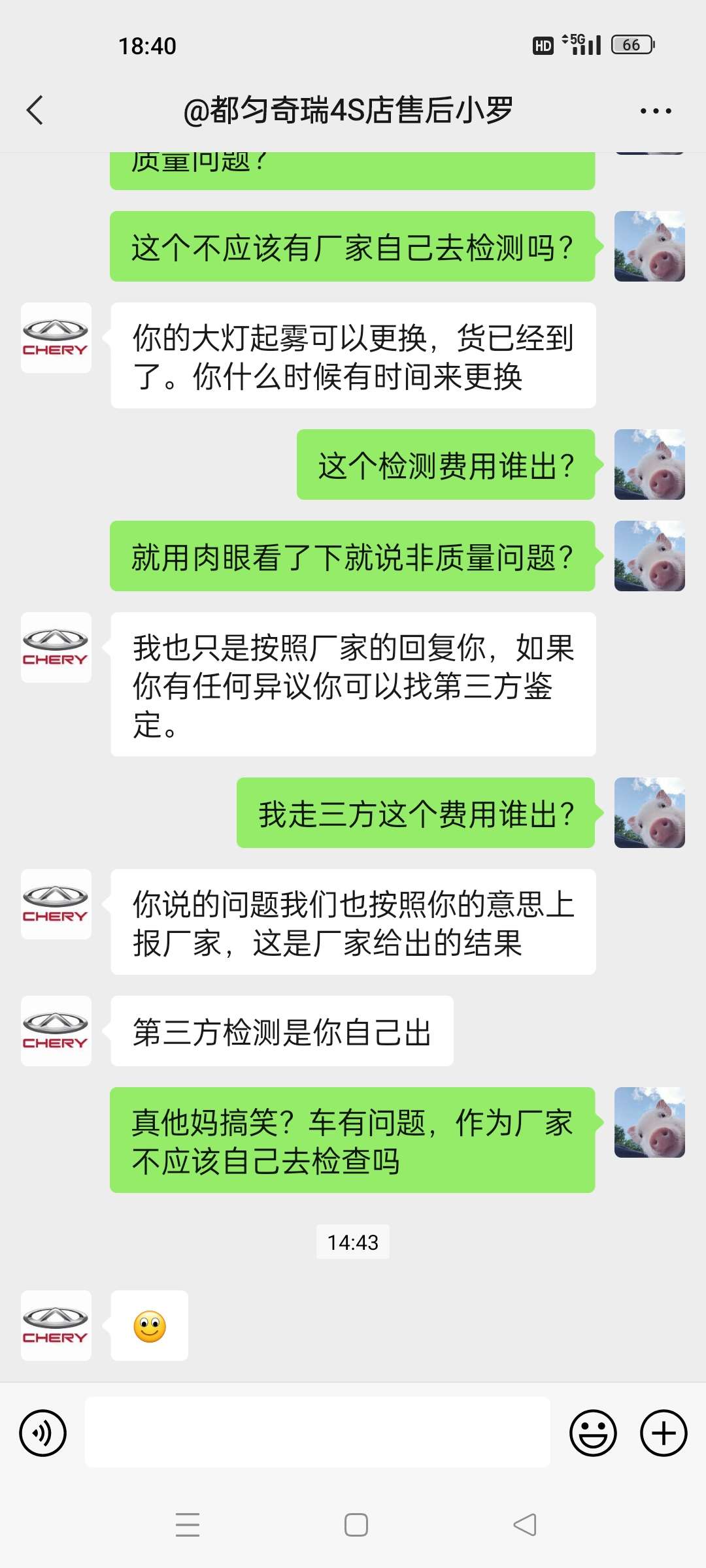Open the chat info overflow menu
The width and height of the screenshot is (706, 1568).
(655, 111)
